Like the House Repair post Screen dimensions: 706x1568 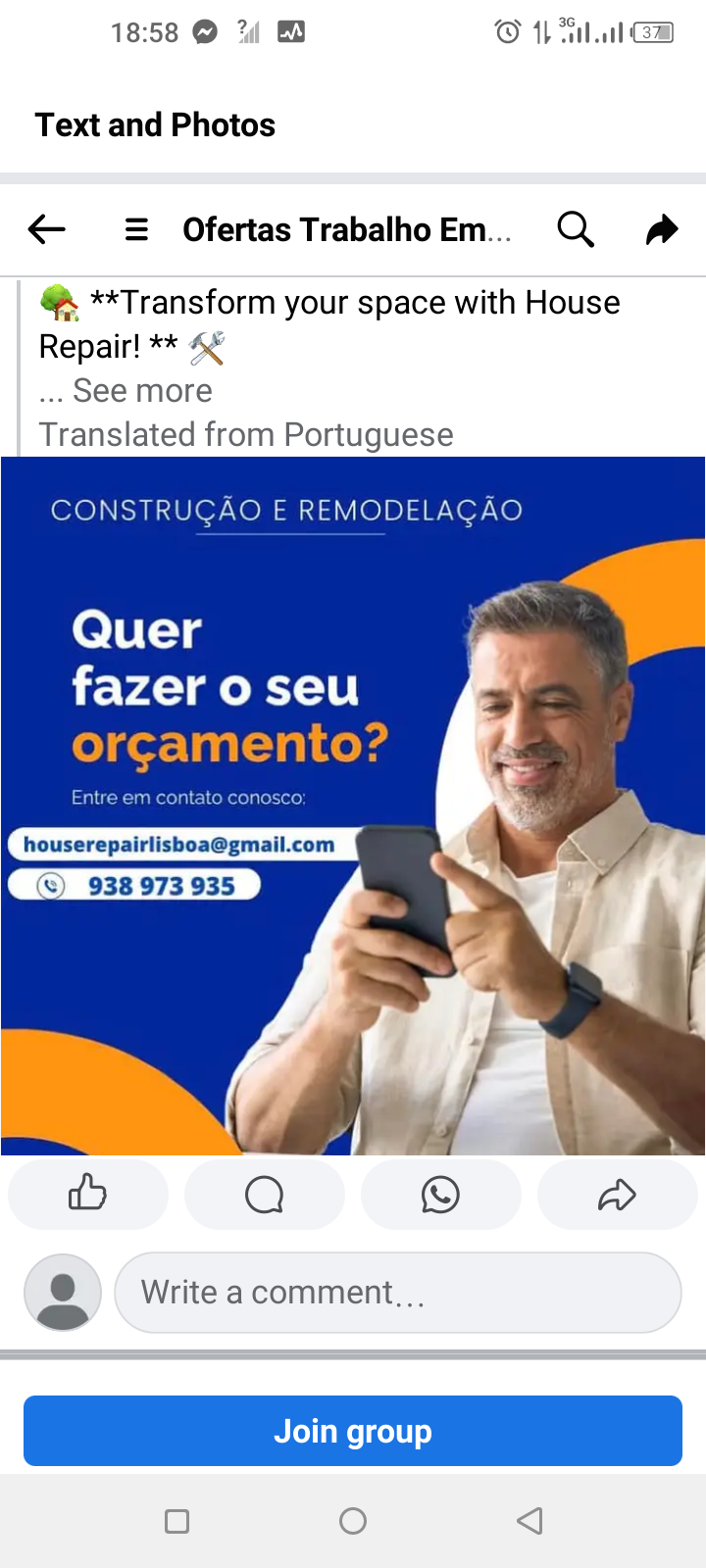point(88,1194)
